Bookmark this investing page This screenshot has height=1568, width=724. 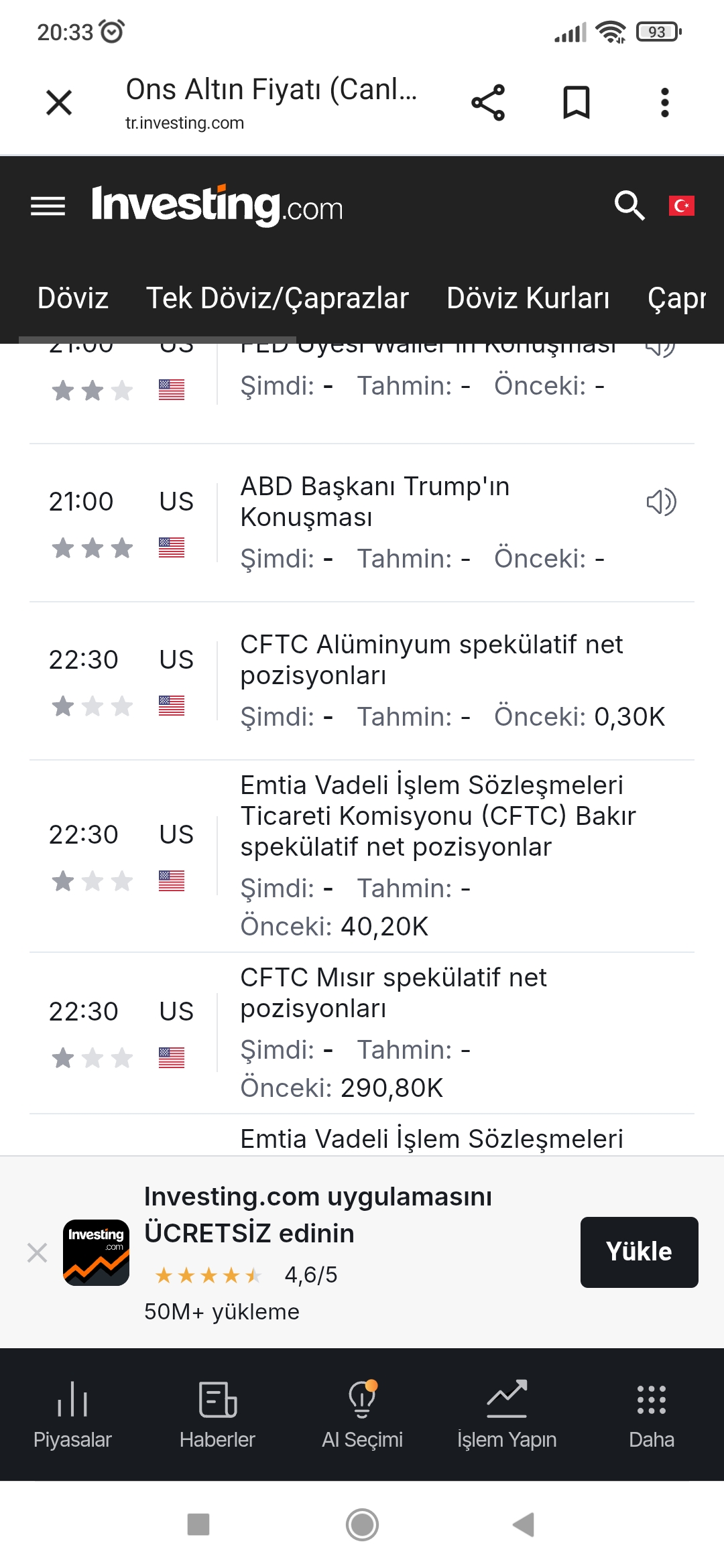(576, 103)
